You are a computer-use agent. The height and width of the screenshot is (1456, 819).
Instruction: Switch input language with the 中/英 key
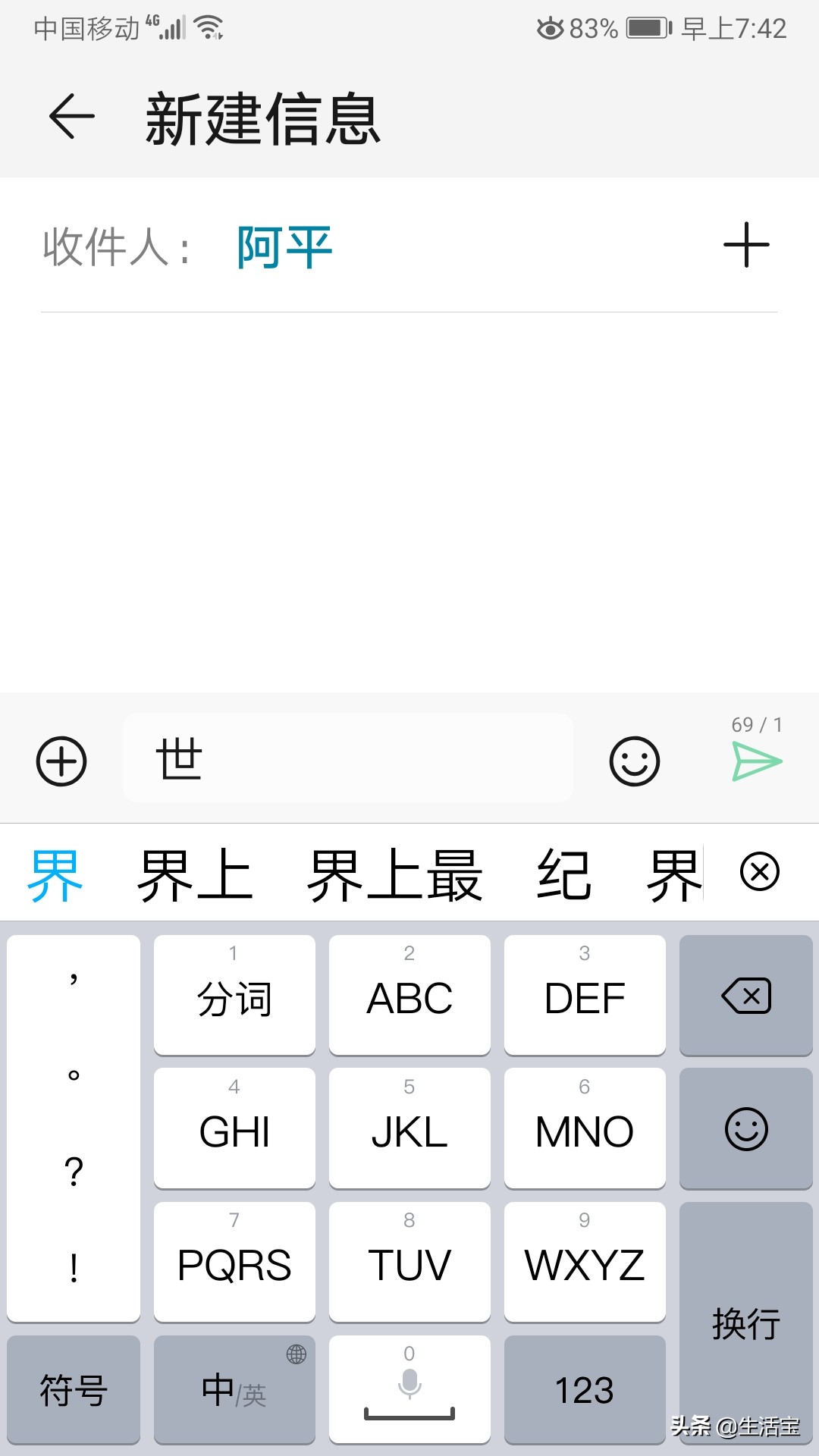[234, 1389]
